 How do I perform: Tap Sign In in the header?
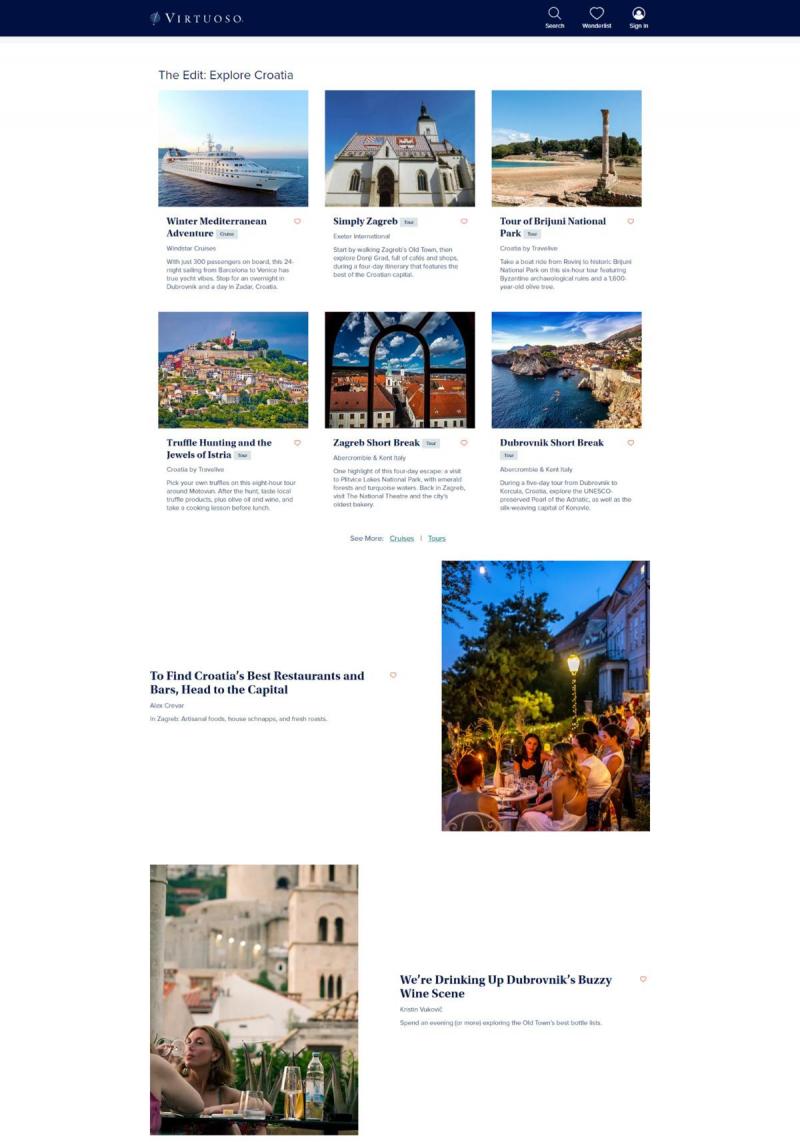pyautogui.click(x=638, y=17)
